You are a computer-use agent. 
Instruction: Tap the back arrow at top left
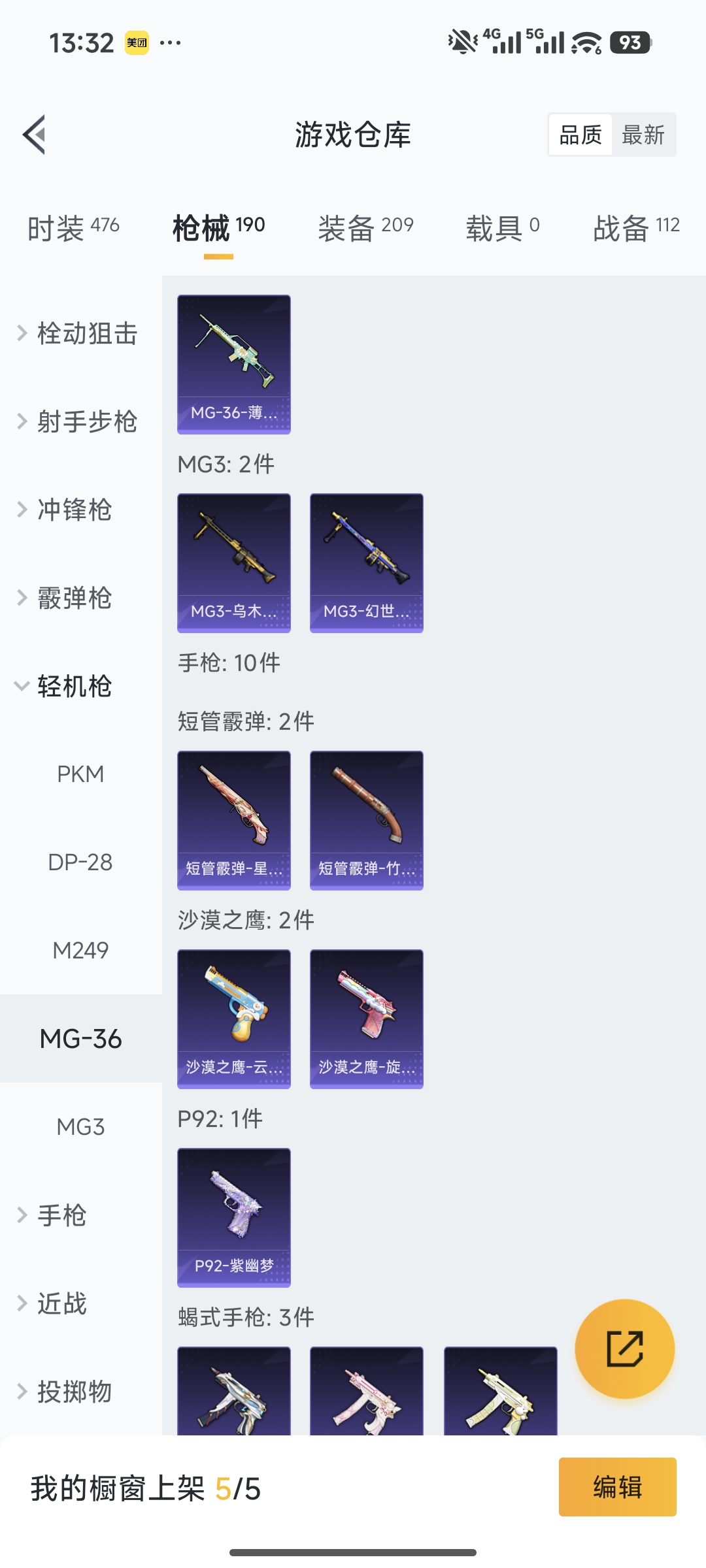pyautogui.click(x=34, y=134)
